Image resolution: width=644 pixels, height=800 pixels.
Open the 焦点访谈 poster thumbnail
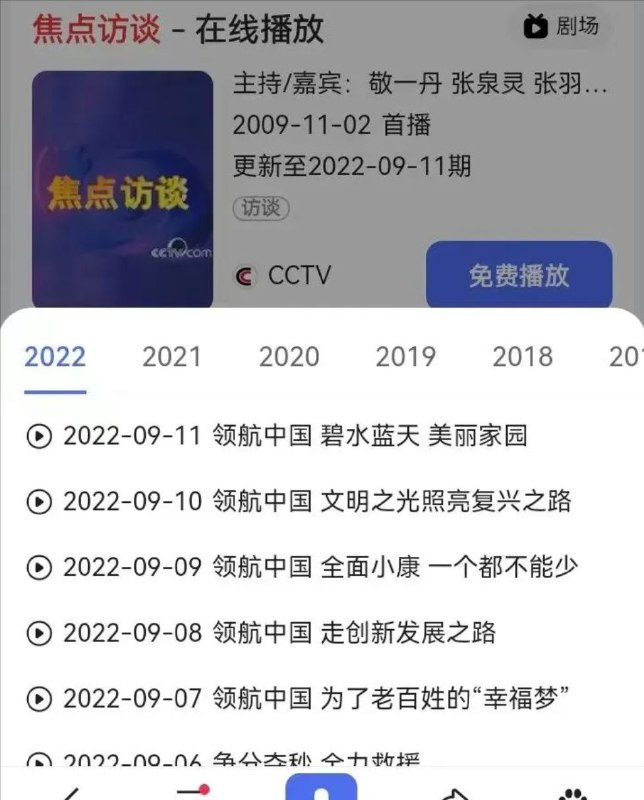(x=122, y=190)
